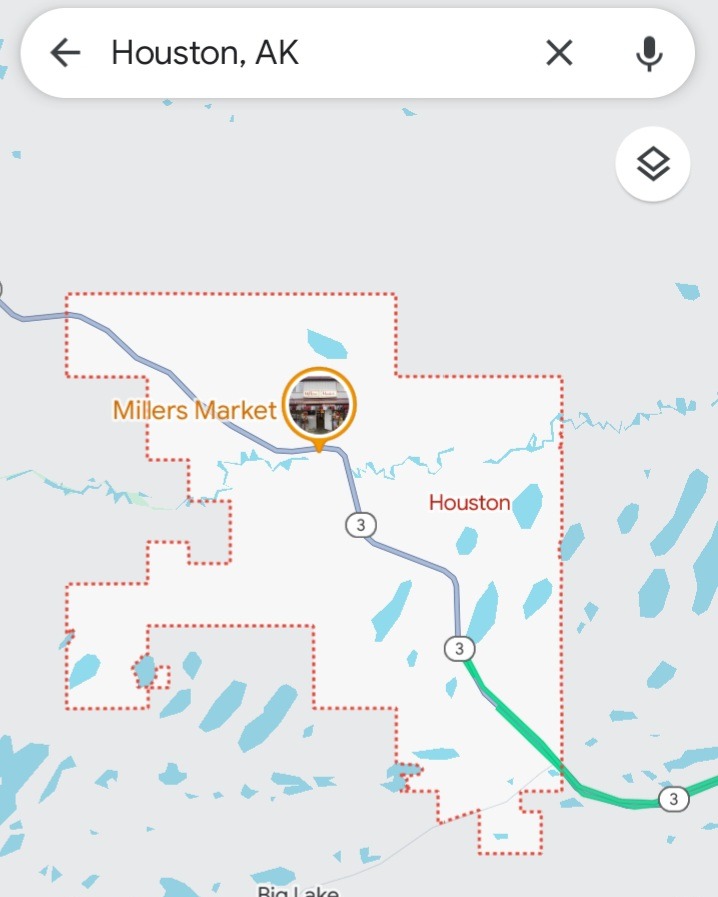Open the Millers Market place pin
Viewport: 718px width, 897px height.
click(x=319, y=406)
